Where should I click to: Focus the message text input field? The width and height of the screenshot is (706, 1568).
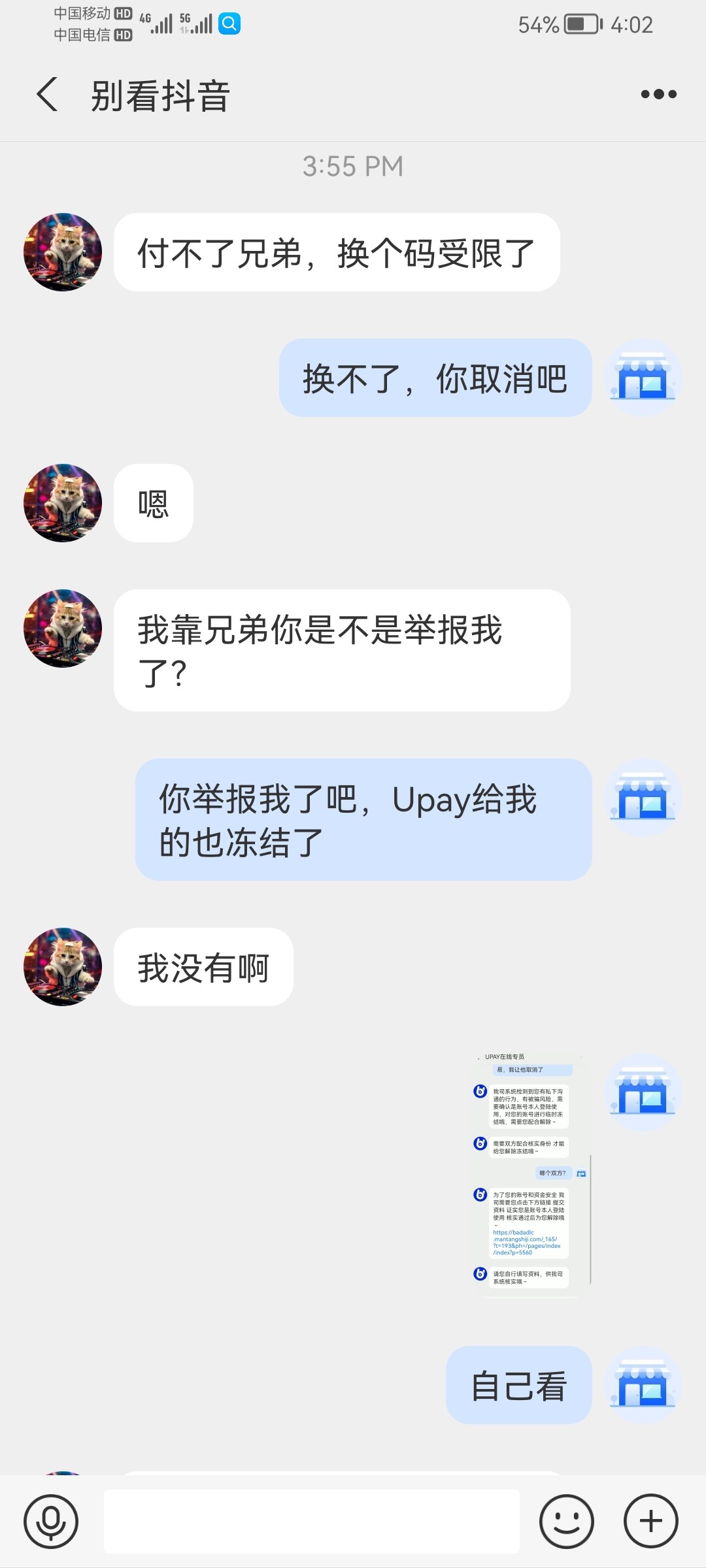click(x=312, y=1521)
